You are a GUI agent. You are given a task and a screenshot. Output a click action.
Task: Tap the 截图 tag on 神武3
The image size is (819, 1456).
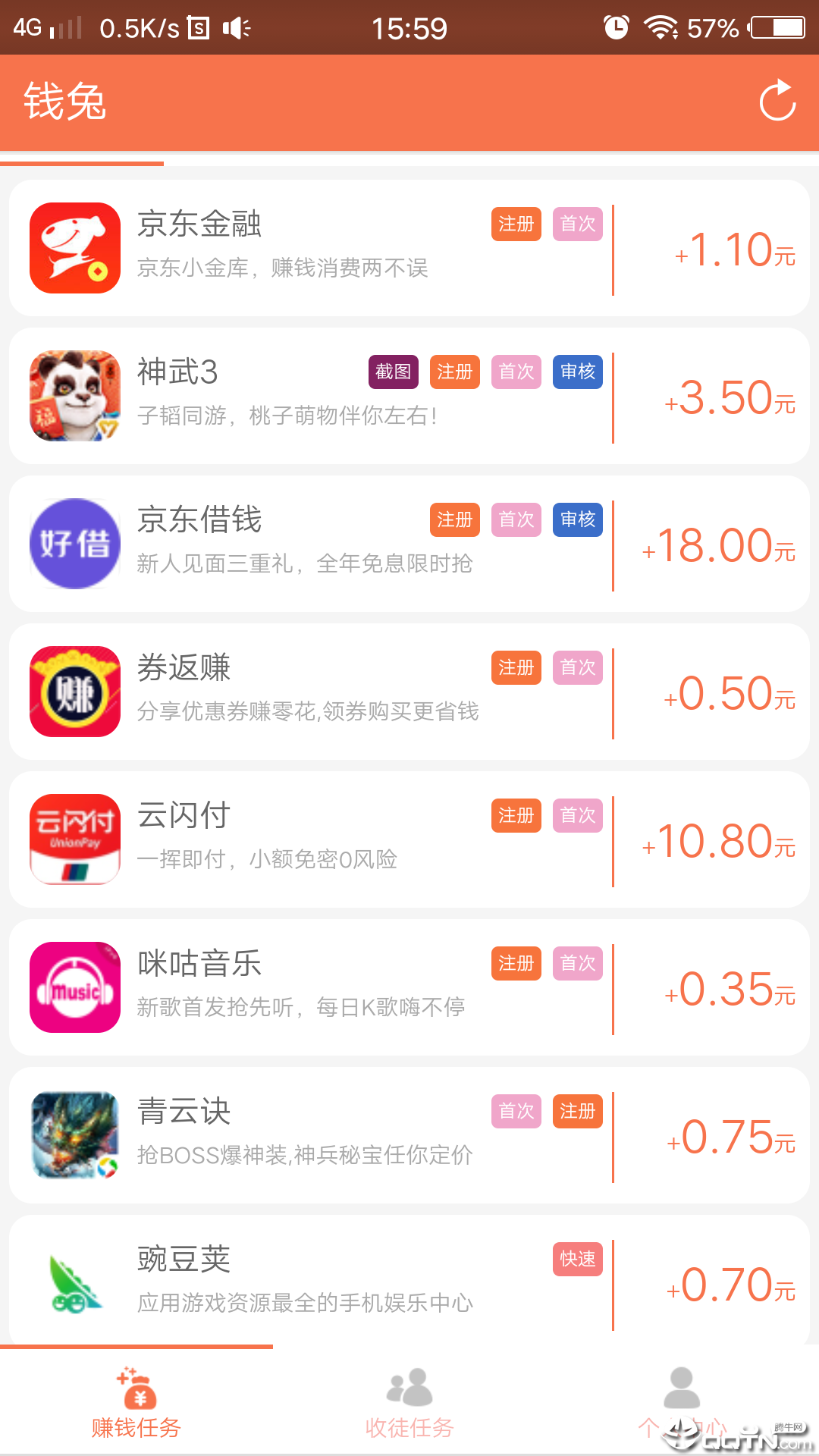click(393, 372)
